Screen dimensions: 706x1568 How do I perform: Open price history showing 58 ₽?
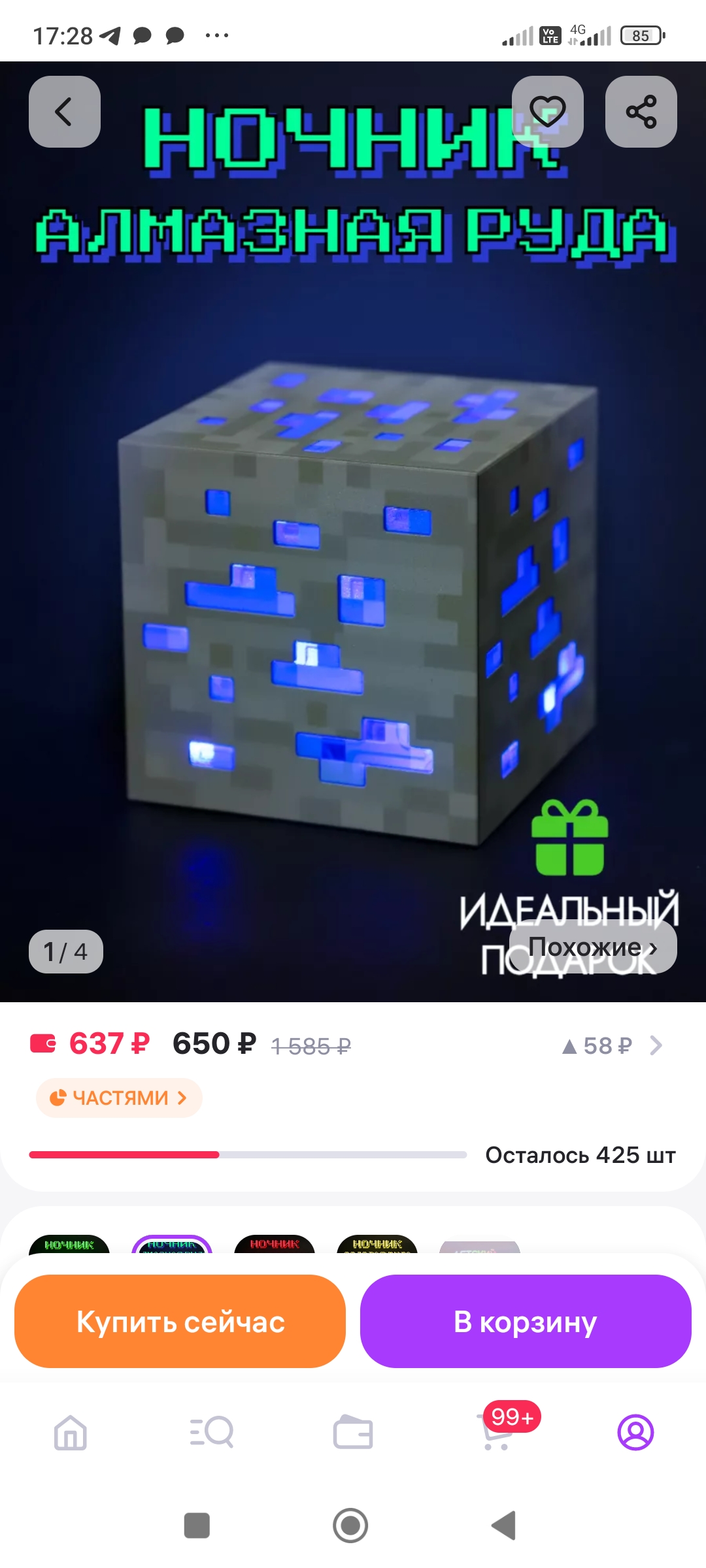[x=612, y=1046]
